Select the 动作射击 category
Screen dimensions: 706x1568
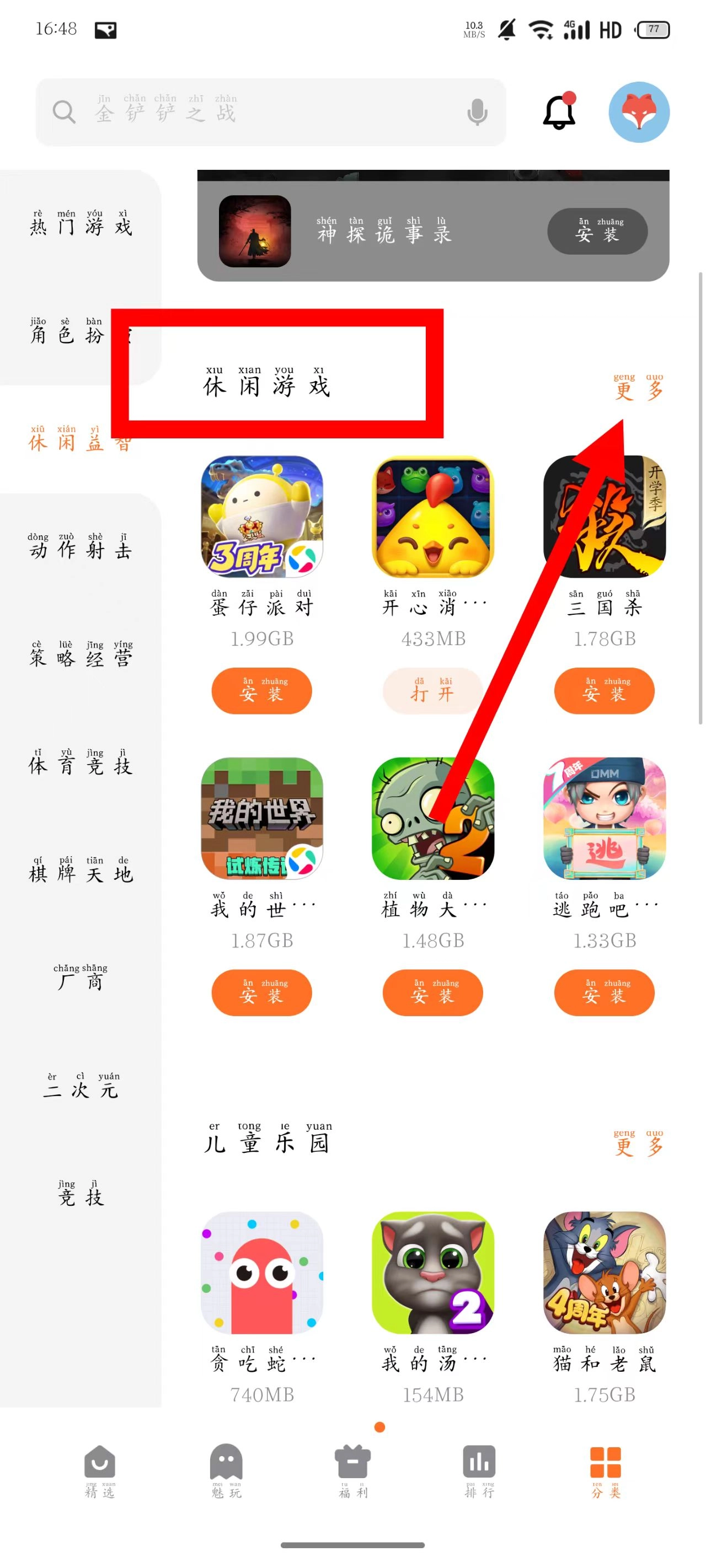[x=81, y=546]
